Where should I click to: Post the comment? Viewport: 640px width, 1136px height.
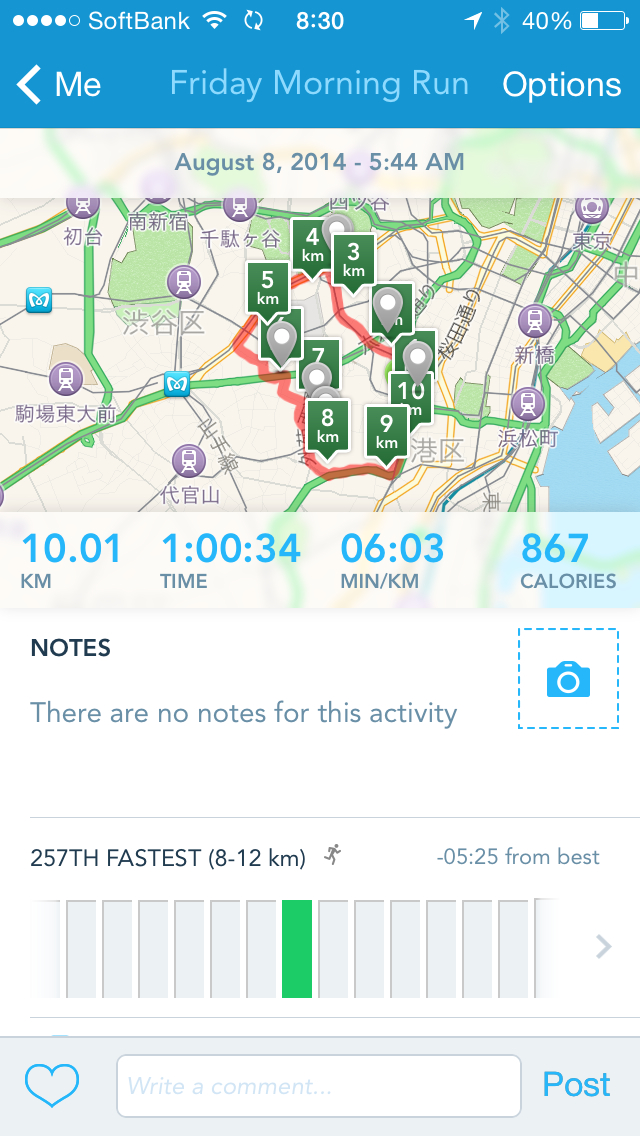[x=576, y=1085]
